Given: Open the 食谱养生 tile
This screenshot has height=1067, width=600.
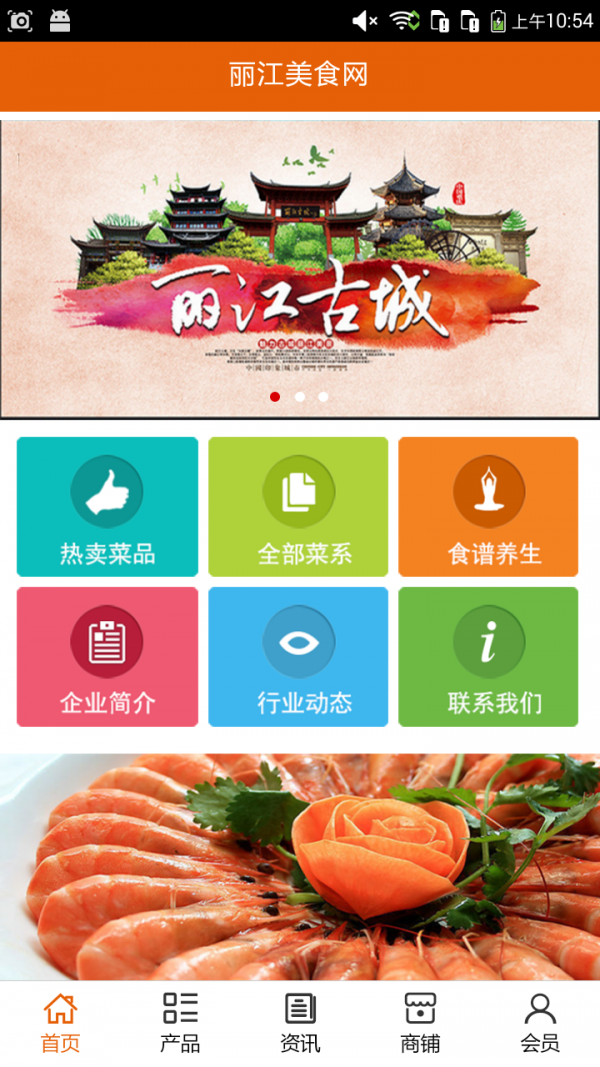Looking at the screenshot, I should pyautogui.click(x=488, y=507).
